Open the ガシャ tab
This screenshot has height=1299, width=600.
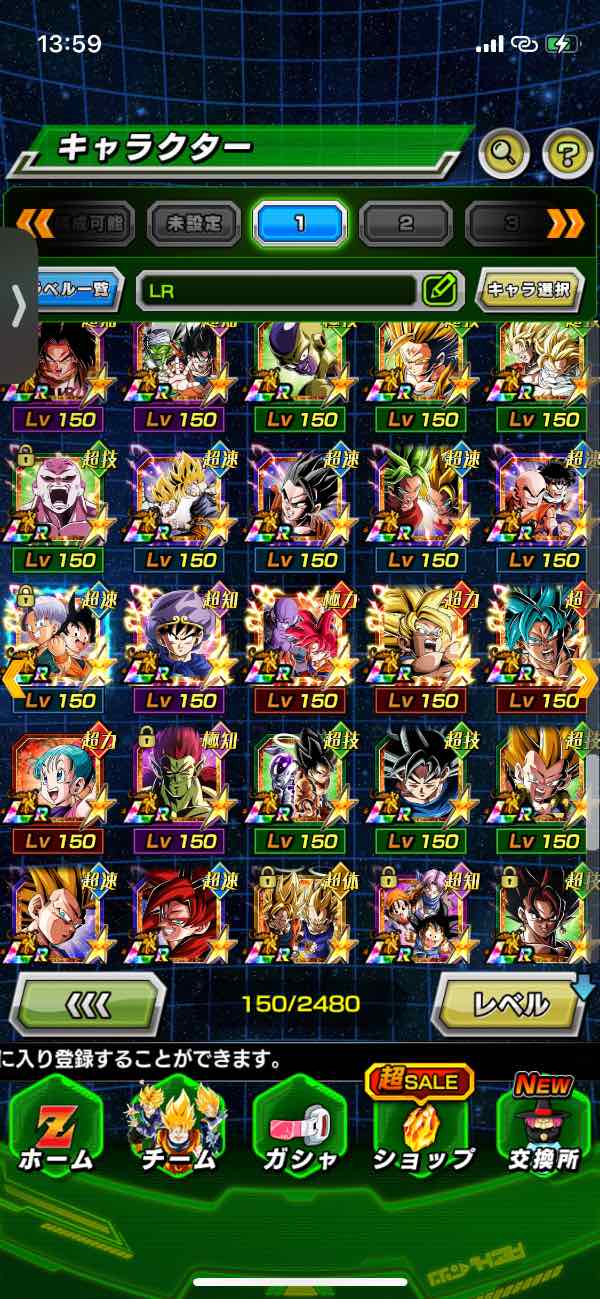(299, 1128)
